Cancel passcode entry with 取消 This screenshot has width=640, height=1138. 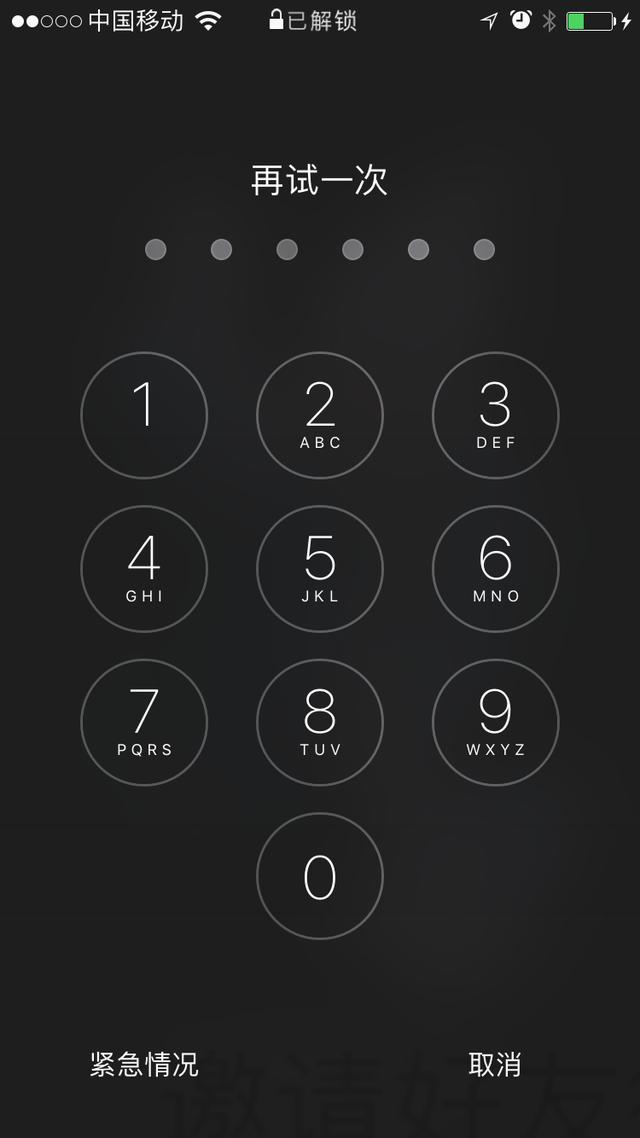(495, 1065)
